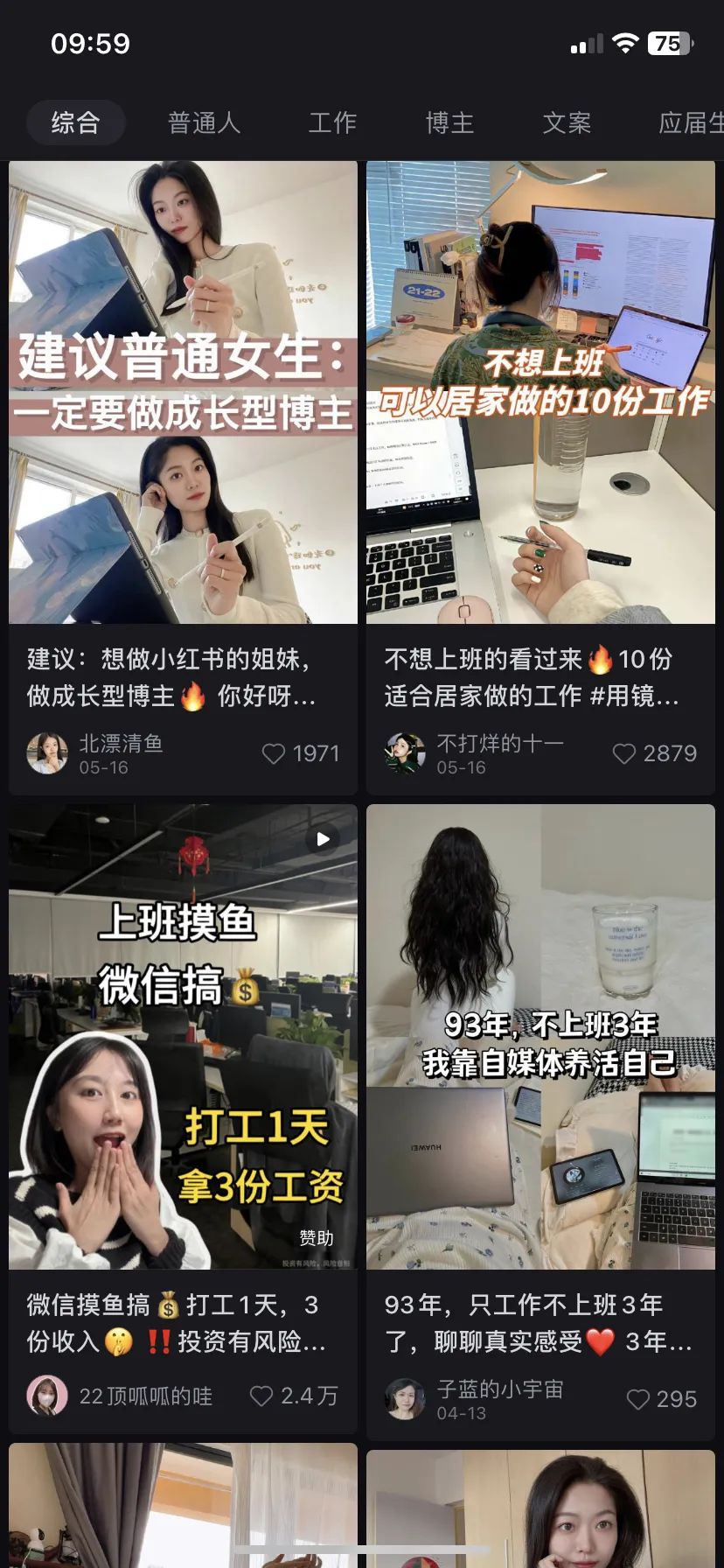Open the 文案 tab
Screen dimensions: 724x1568
567,122
